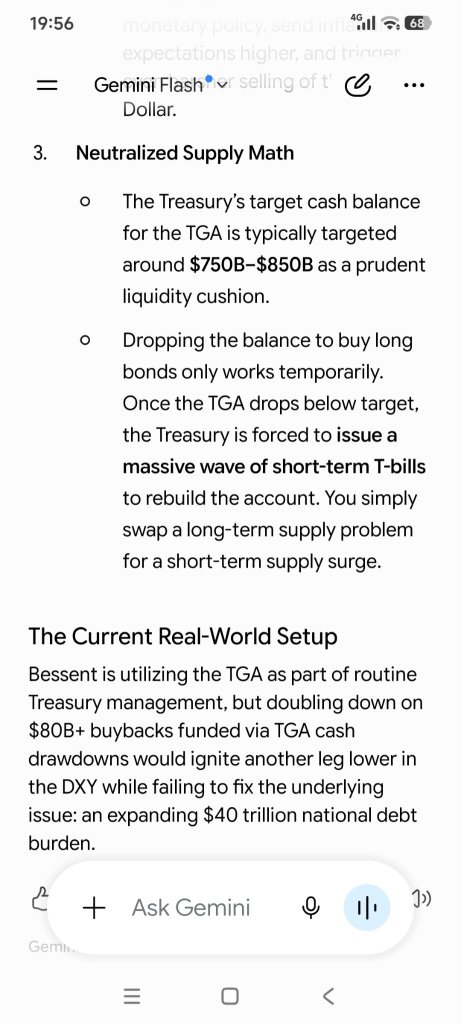
Task: Launch Gemini Live voice mode
Action: click(366, 907)
